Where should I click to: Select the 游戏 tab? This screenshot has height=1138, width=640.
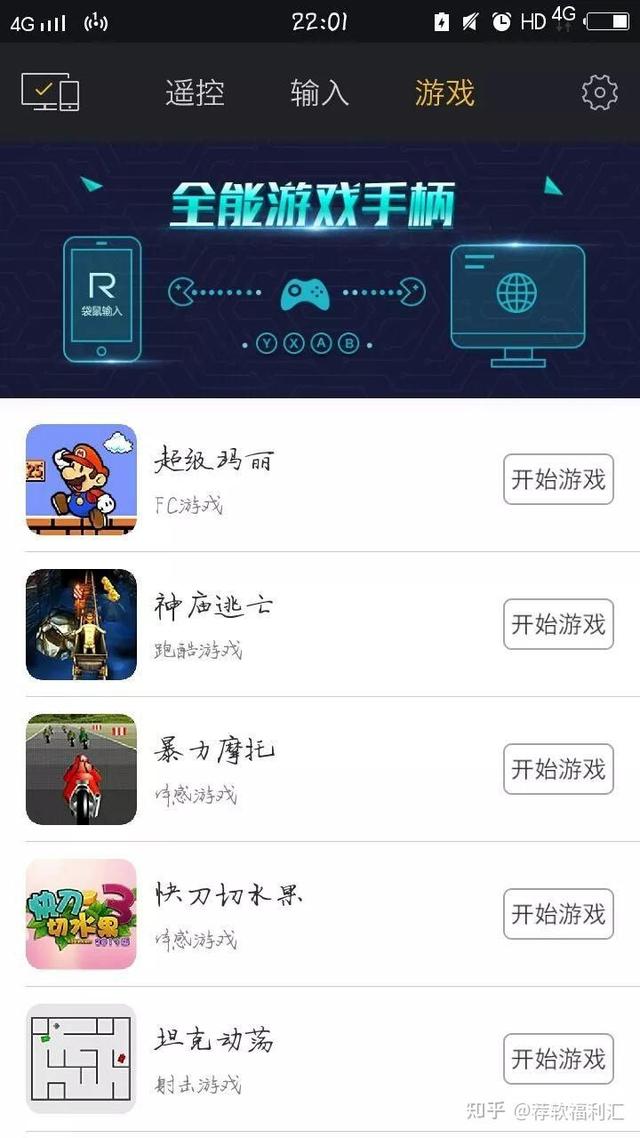point(444,93)
